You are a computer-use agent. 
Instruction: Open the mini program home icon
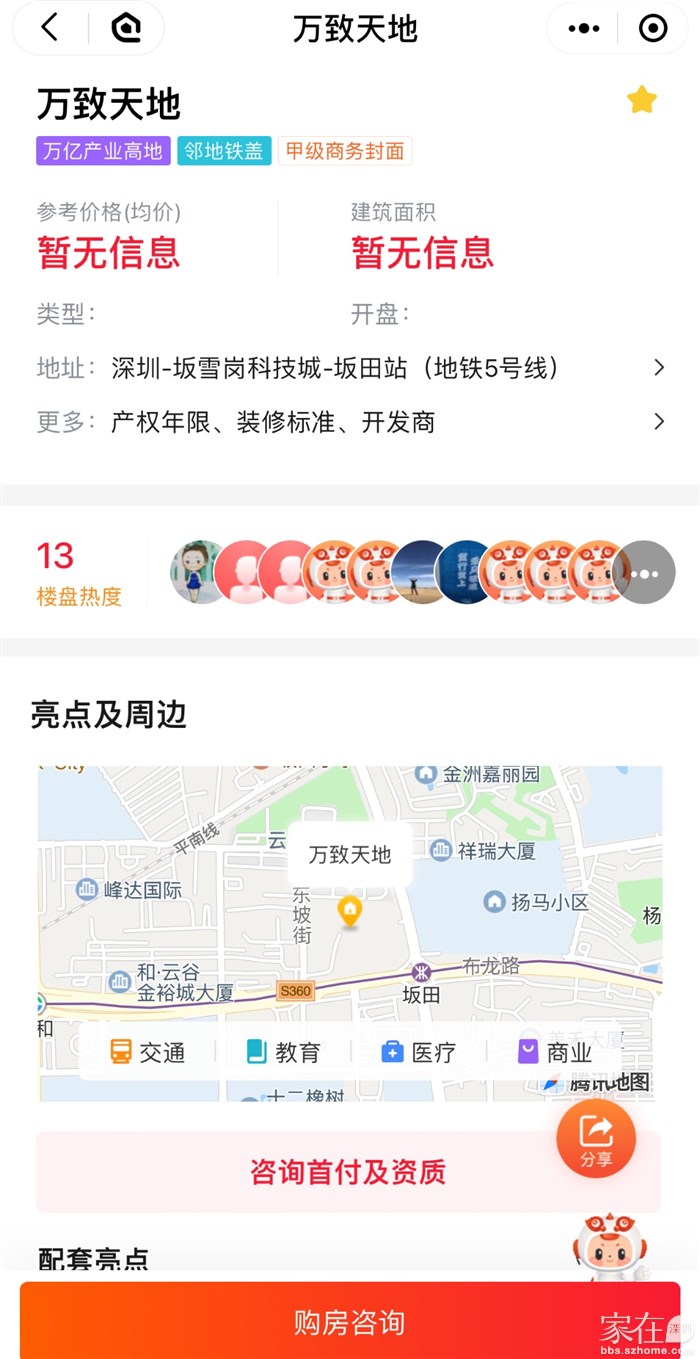[x=126, y=28]
